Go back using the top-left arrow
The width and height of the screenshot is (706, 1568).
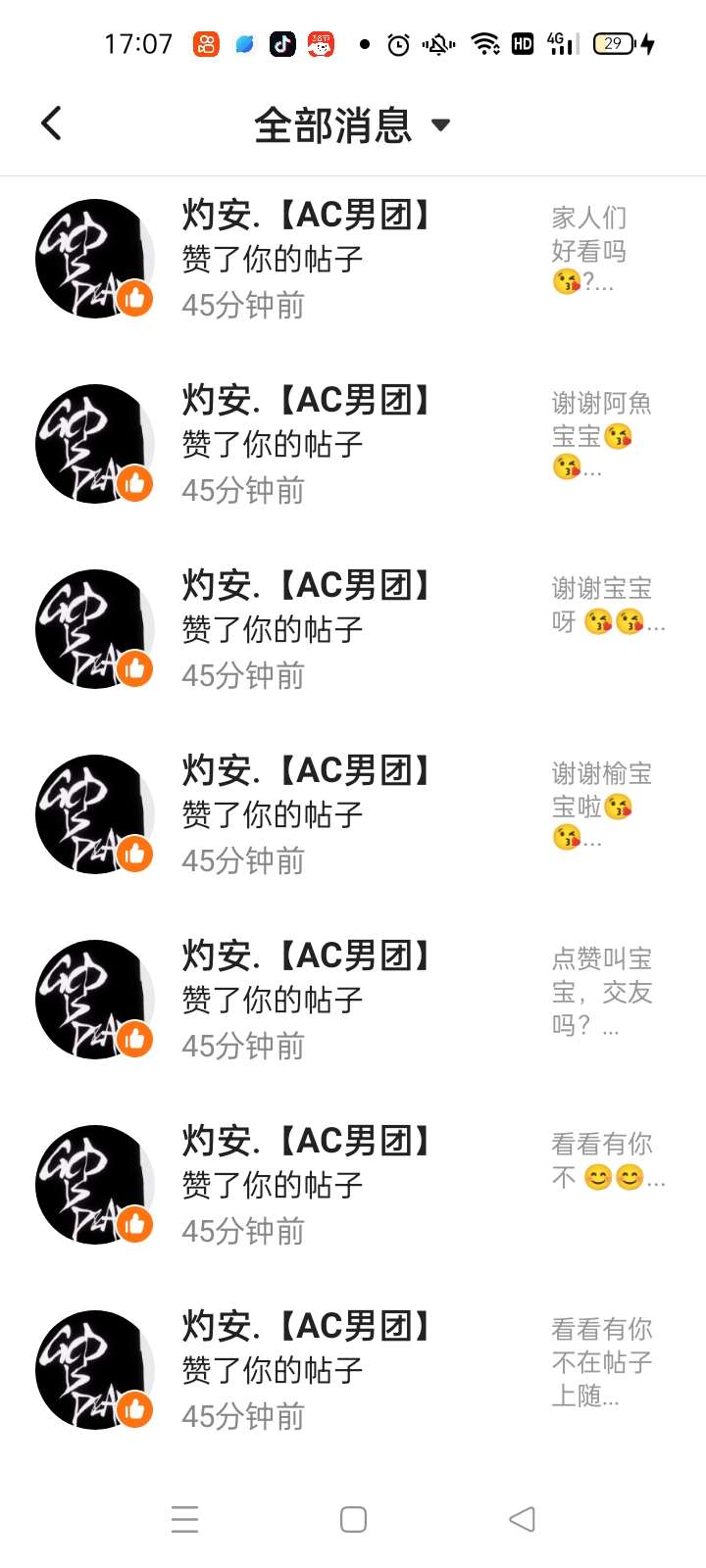[52, 123]
